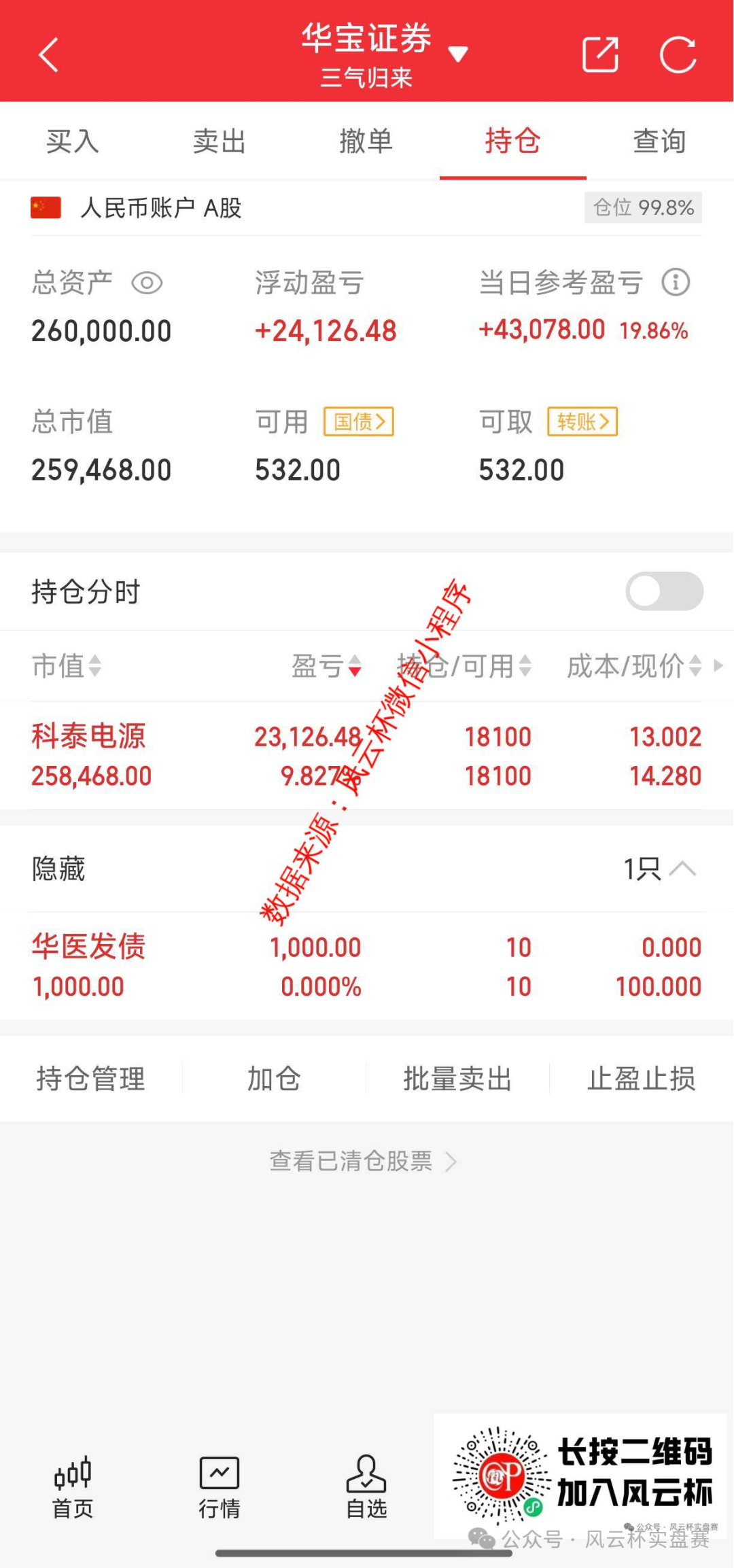
Task: Select the 查询 tab
Action: (659, 141)
